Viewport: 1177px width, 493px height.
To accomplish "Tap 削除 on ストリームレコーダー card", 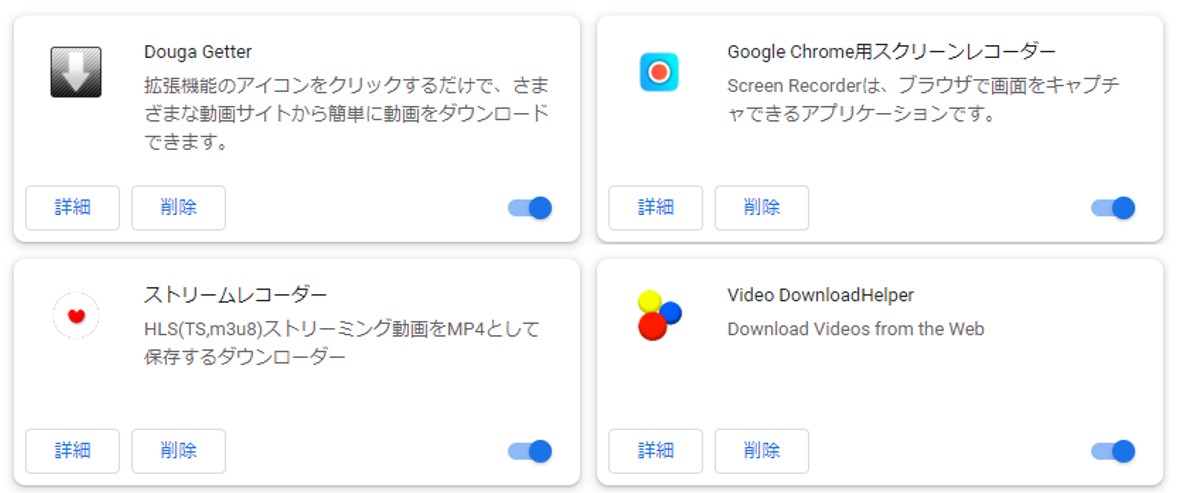I will 178,451.
